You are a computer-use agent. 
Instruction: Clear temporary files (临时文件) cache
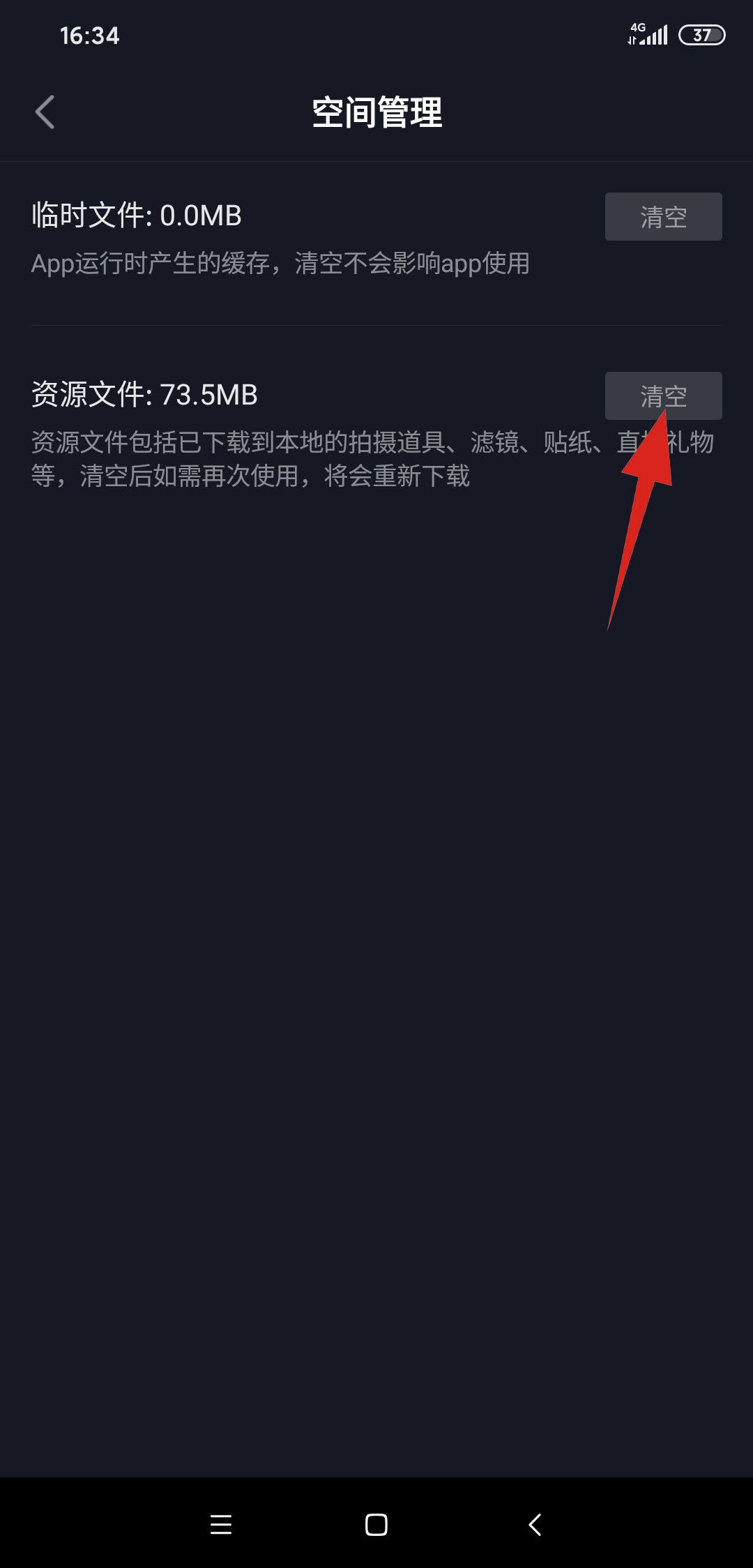(x=663, y=217)
